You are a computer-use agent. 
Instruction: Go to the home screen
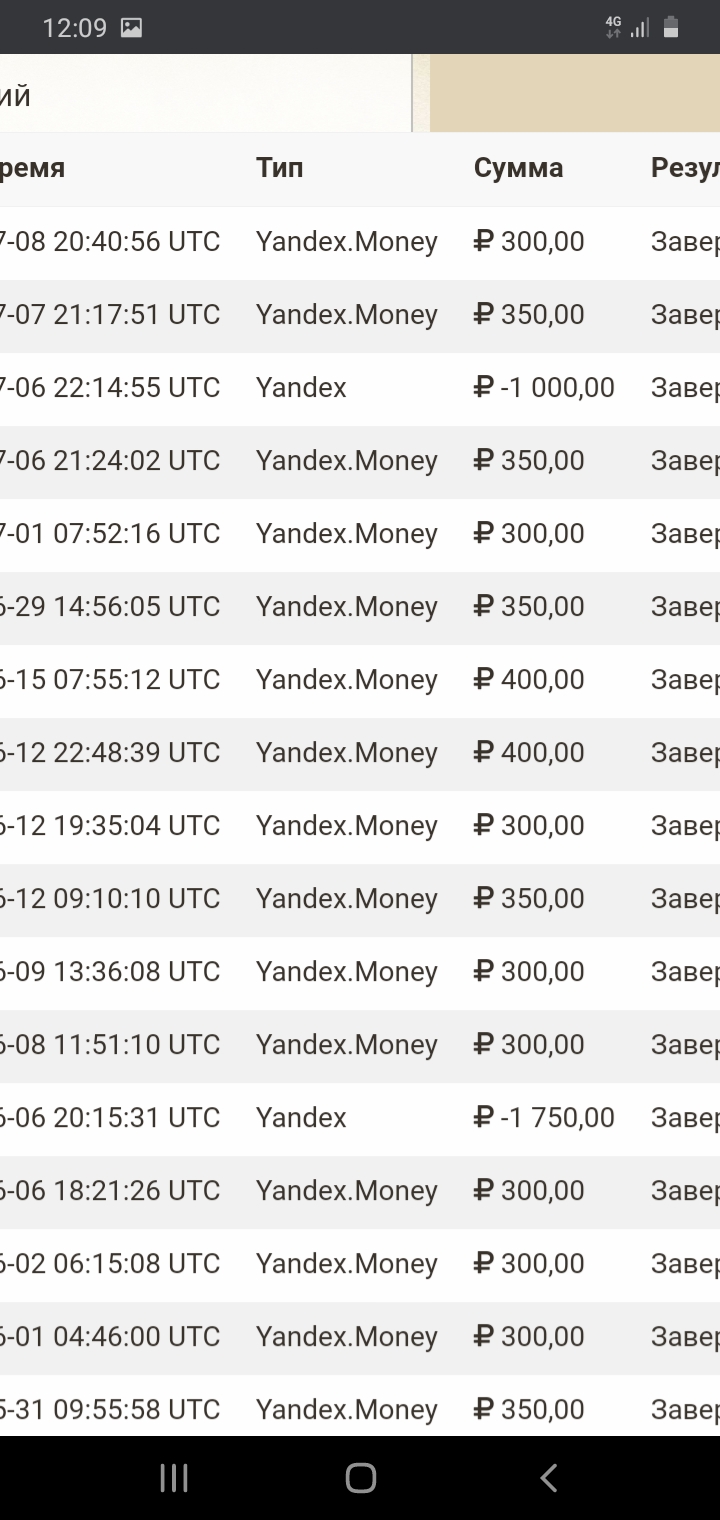pyautogui.click(x=360, y=1478)
